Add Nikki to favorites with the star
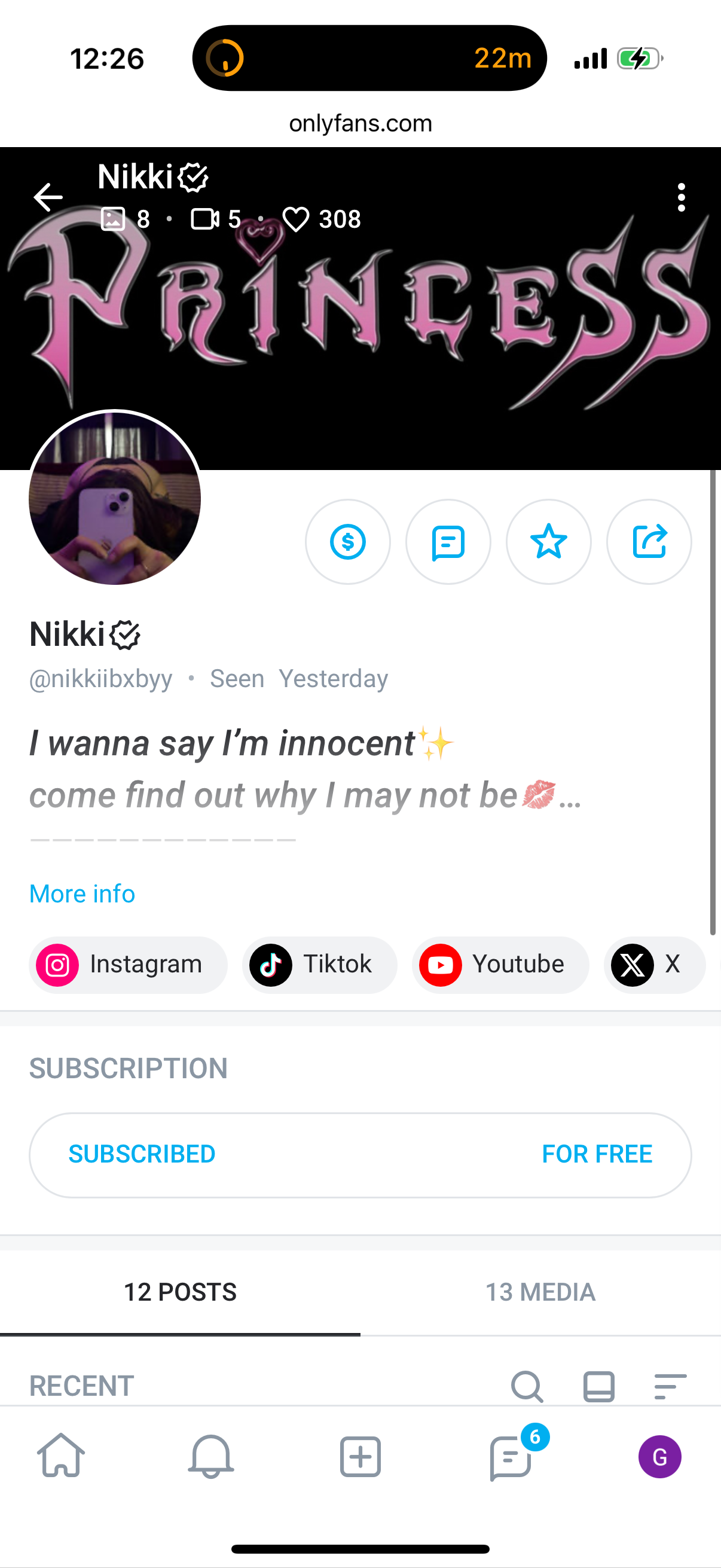Viewport: 721px width, 1568px height. pos(548,542)
